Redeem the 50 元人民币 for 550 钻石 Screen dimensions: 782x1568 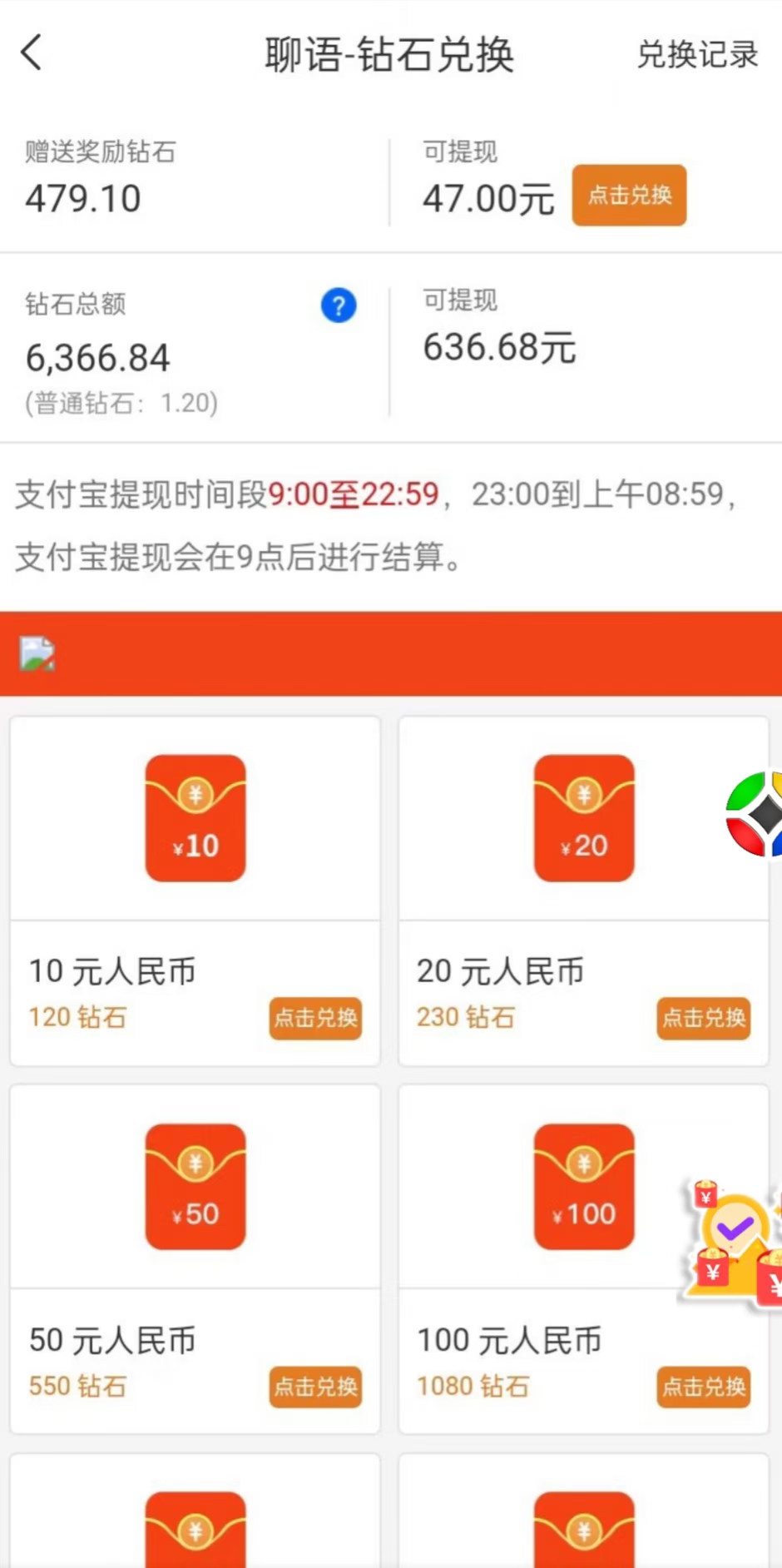(x=315, y=1387)
